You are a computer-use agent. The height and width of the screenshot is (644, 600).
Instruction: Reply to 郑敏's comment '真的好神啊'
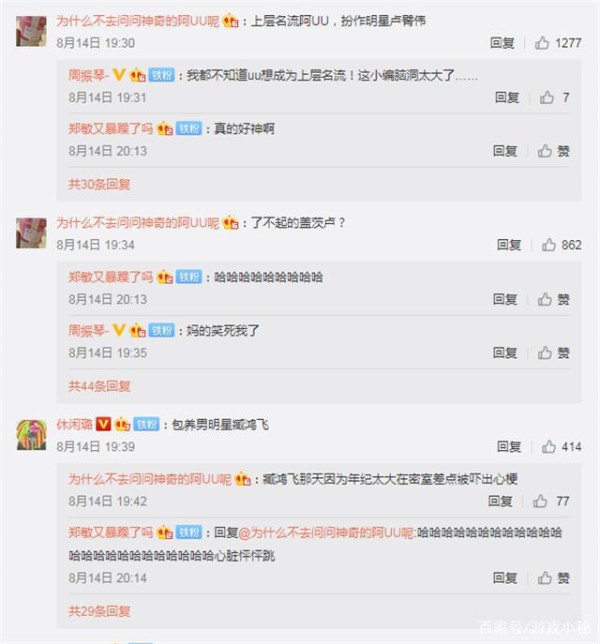505,151
